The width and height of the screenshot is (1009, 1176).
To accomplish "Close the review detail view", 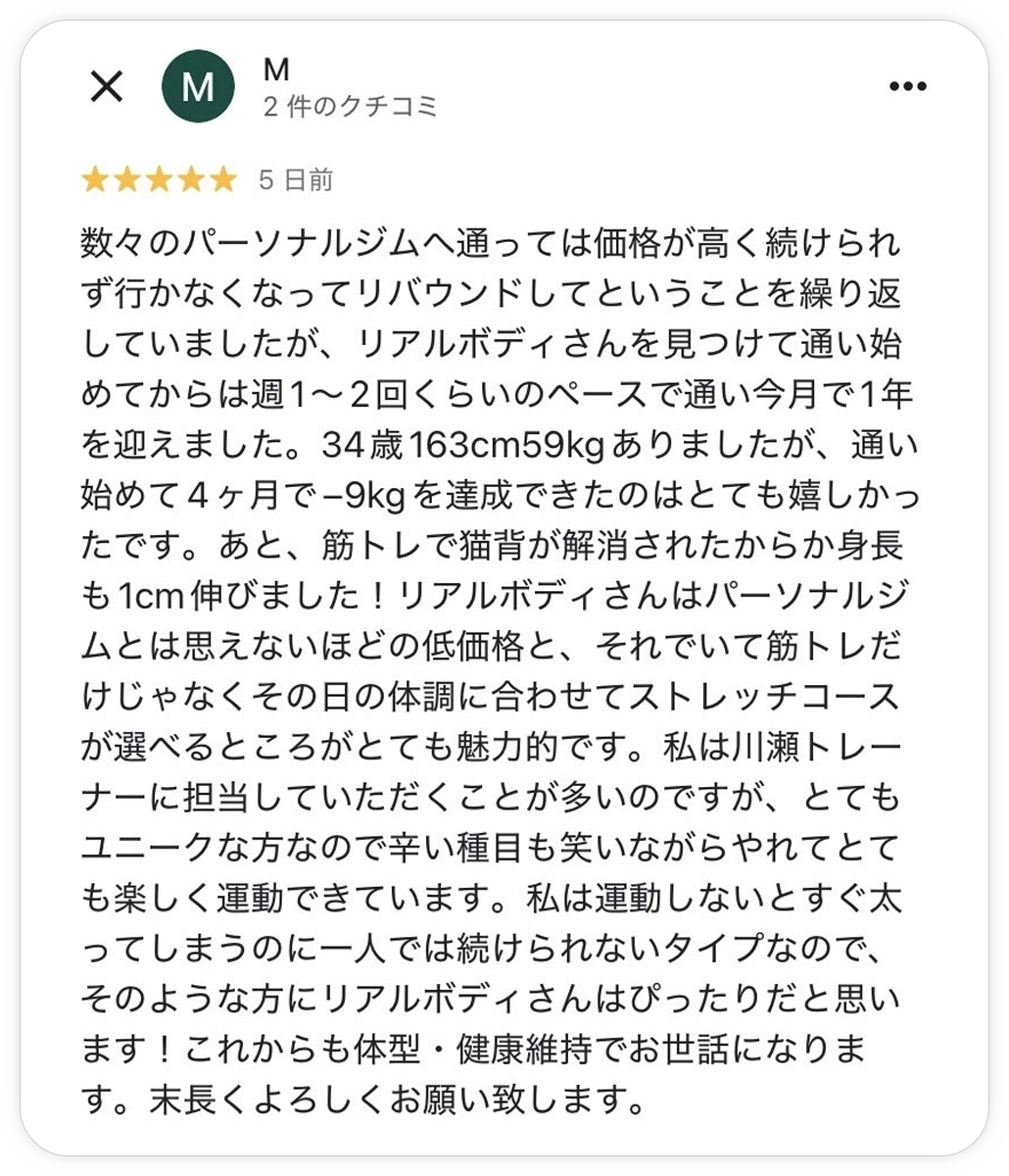I will (106, 87).
